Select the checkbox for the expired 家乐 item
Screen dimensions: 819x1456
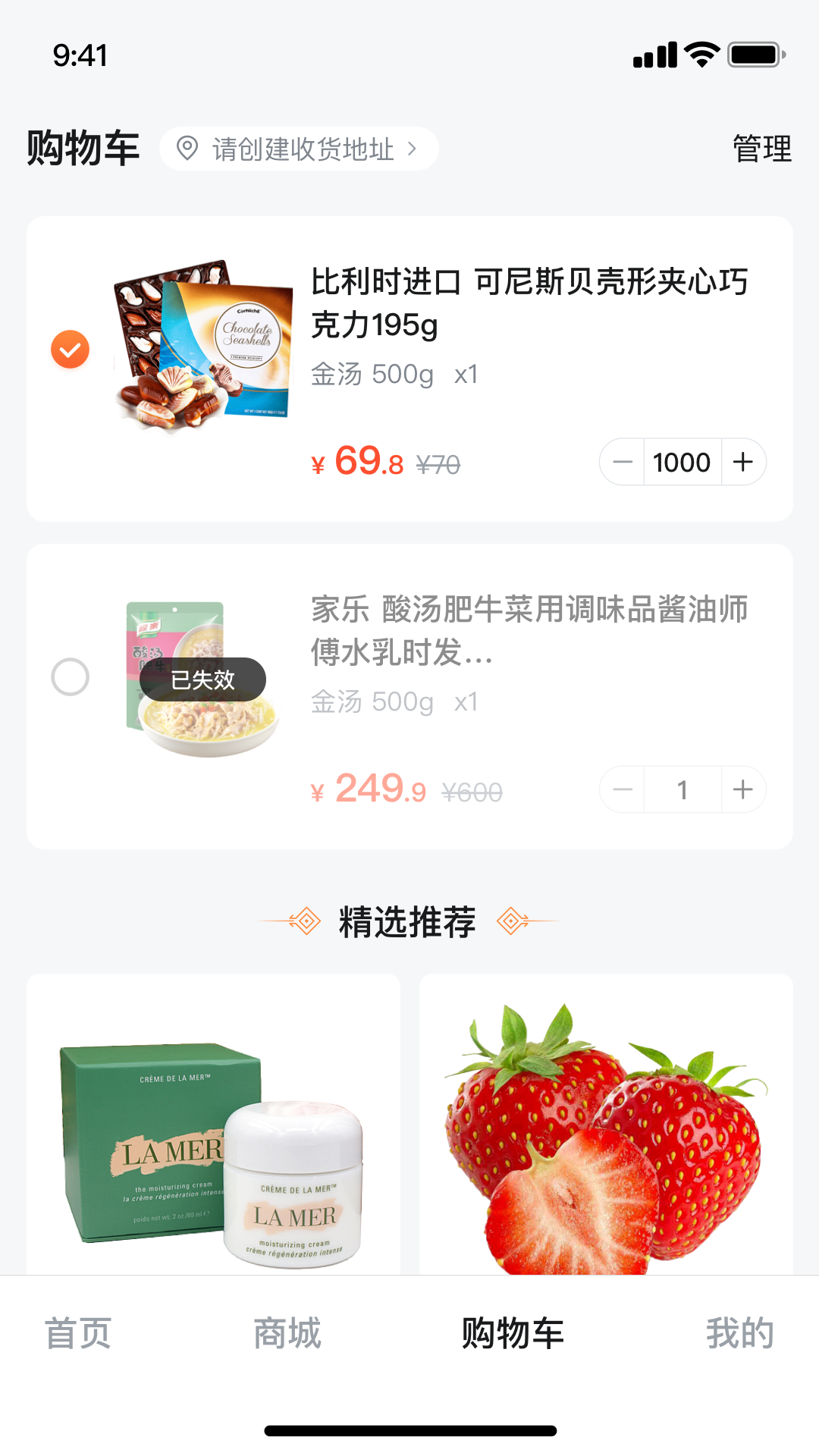point(69,677)
